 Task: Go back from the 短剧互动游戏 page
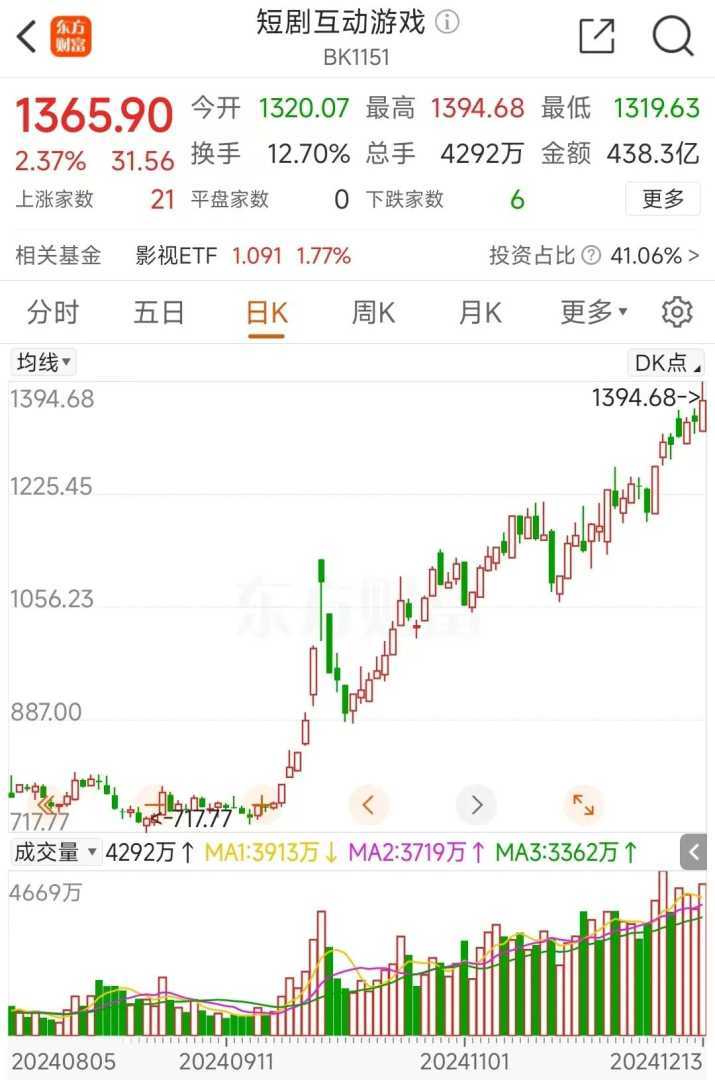click(x=27, y=37)
